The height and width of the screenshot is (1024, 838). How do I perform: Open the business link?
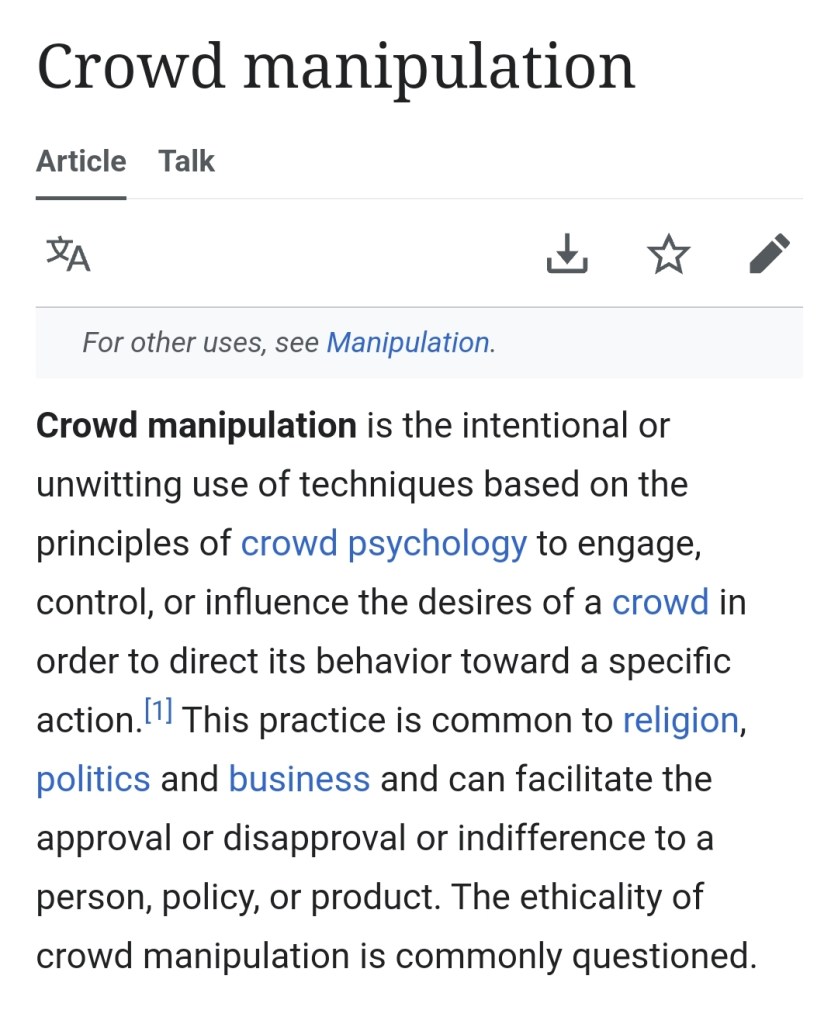299,779
